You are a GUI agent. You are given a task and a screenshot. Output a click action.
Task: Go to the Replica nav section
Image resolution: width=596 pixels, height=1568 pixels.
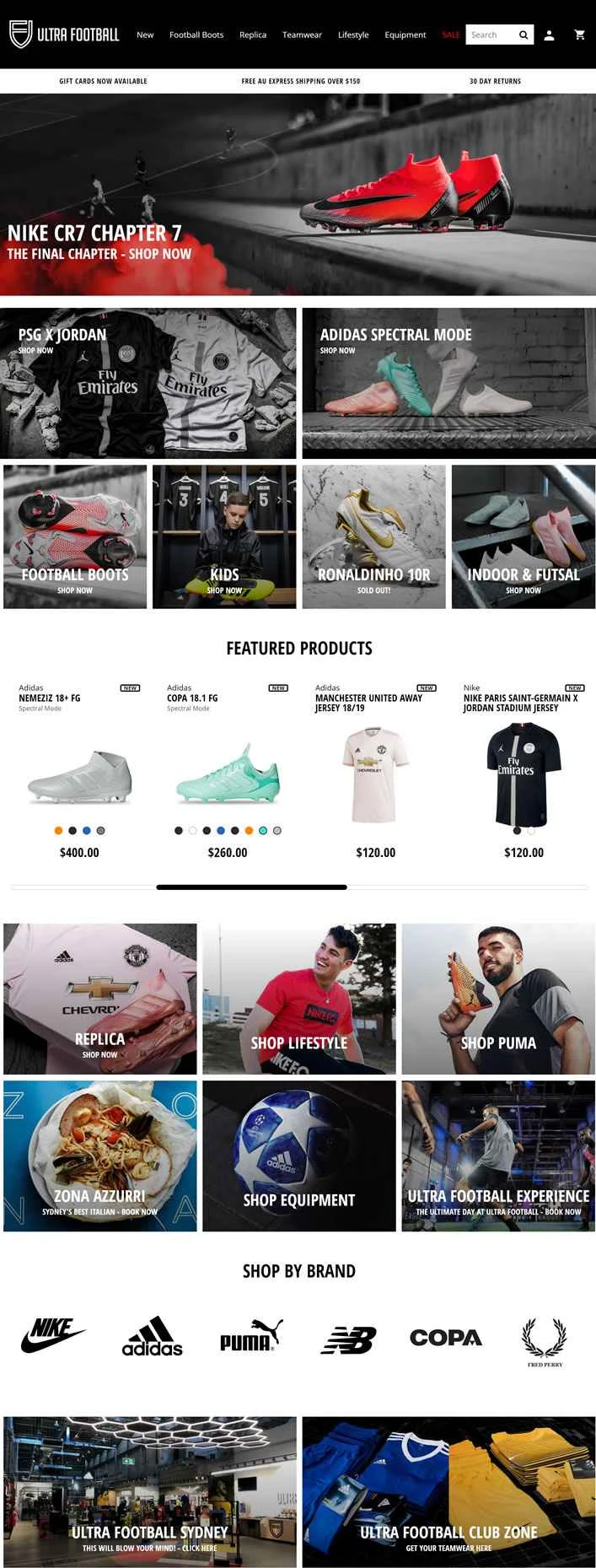click(253, 35)
